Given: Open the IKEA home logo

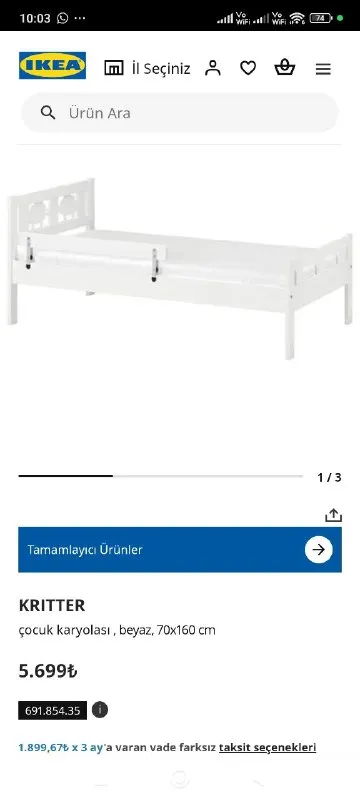Looking at the screenshot, I should click(x=53, y=66).
